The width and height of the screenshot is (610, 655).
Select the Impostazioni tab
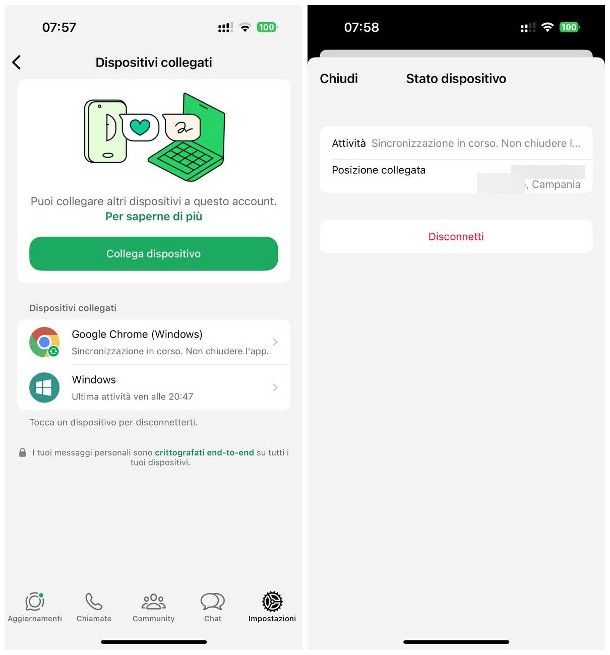coord(272,607)
